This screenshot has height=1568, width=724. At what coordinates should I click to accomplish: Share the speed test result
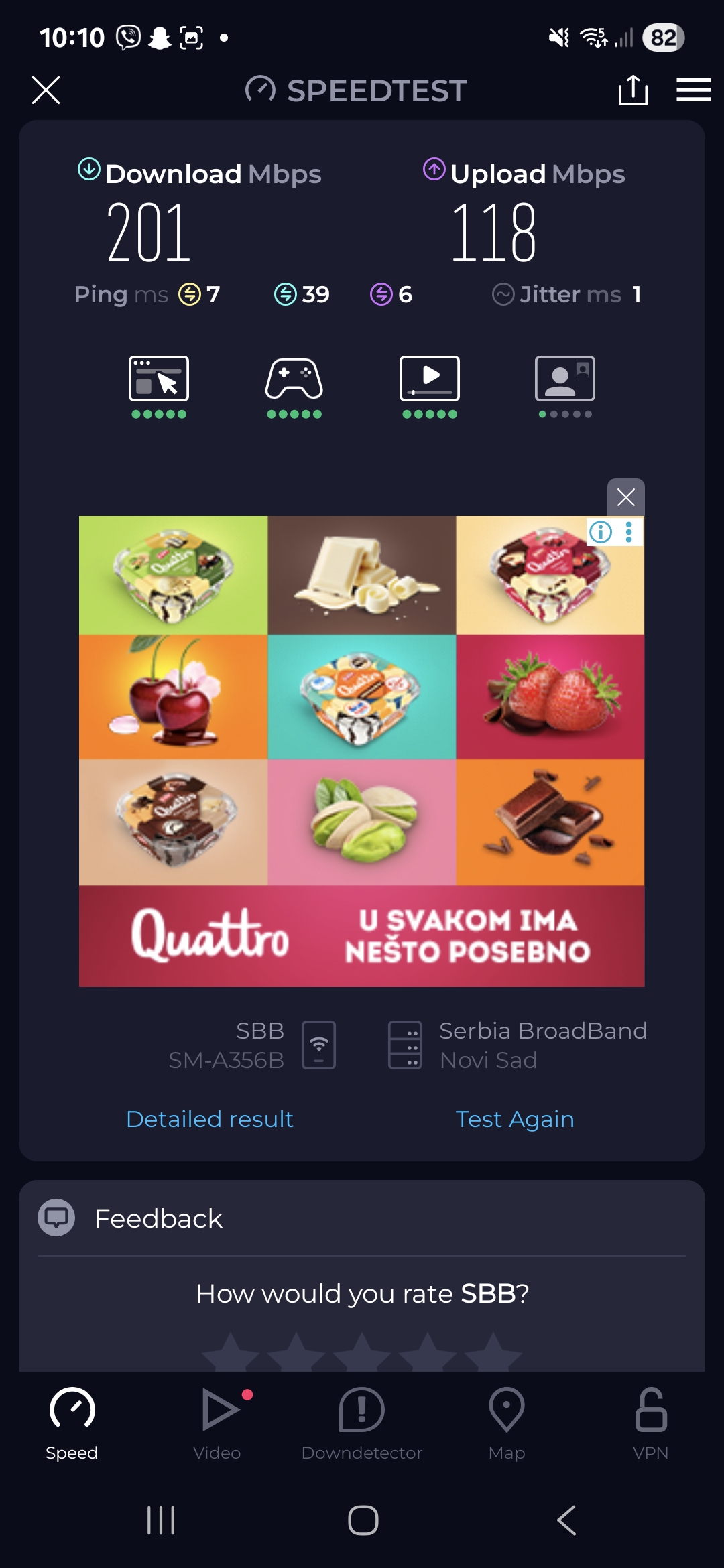click(x=633, y=90)
